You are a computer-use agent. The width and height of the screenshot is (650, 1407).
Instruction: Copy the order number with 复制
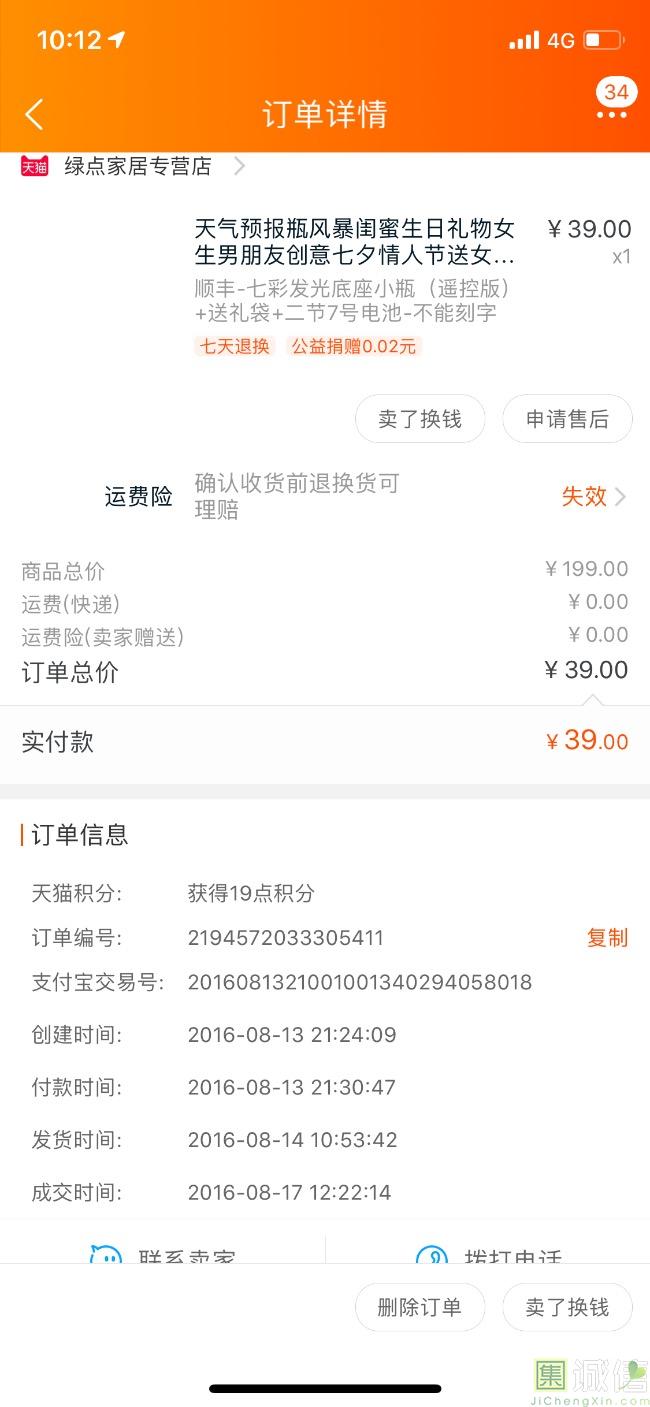tap(607, 937)
